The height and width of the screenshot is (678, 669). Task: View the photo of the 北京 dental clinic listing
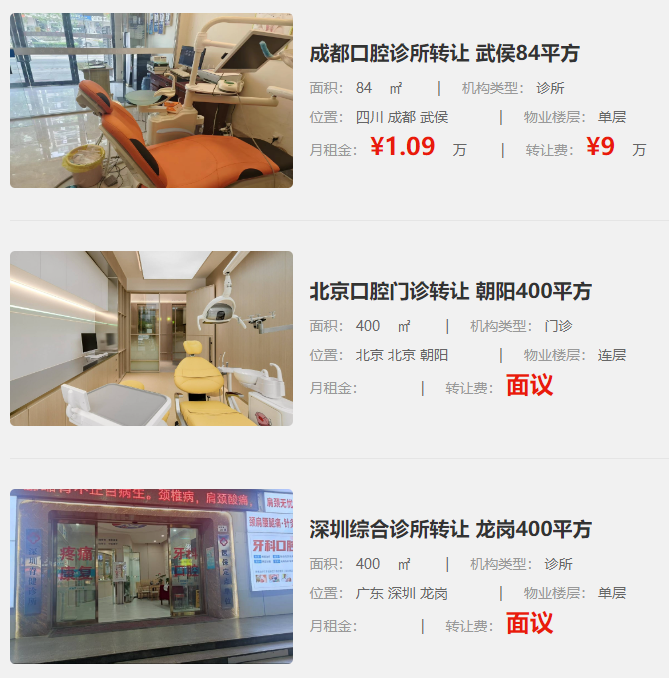coord(151,338)
